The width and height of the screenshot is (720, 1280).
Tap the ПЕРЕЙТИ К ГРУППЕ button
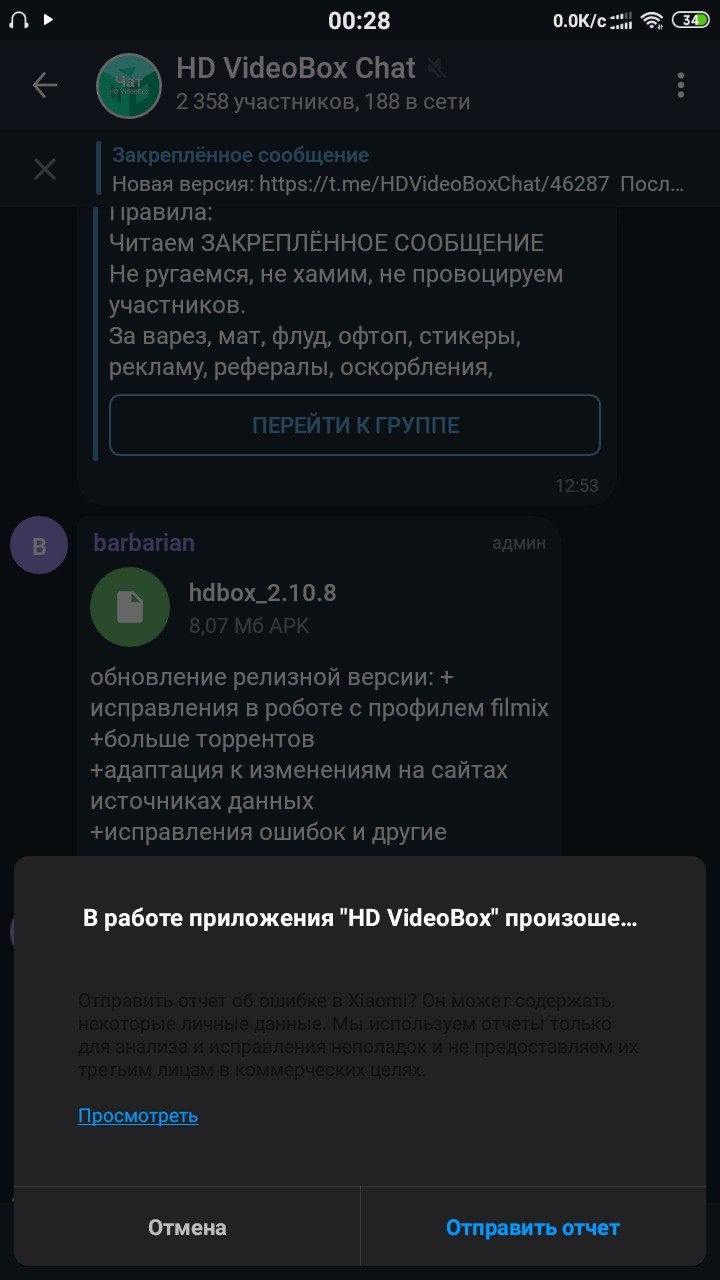point(355,425)
